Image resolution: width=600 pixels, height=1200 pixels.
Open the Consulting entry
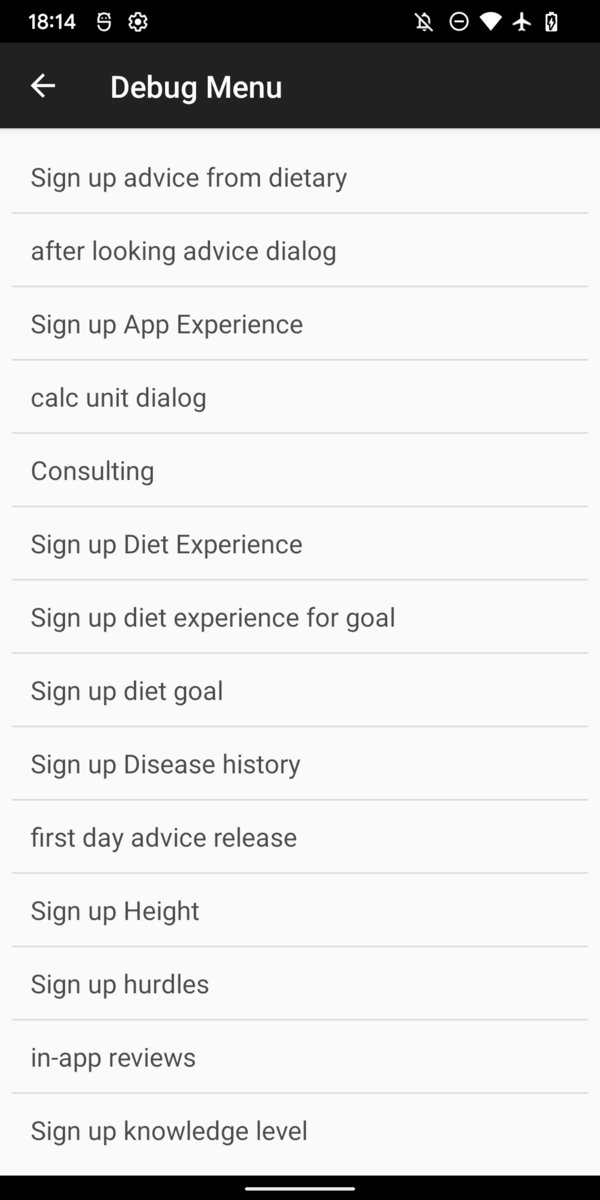point(300,470)
